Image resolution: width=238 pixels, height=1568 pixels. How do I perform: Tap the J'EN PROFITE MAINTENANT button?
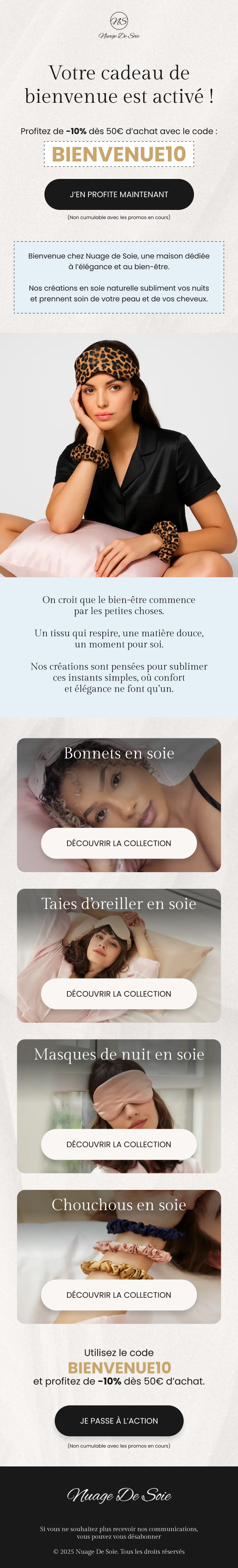[119, 194]
